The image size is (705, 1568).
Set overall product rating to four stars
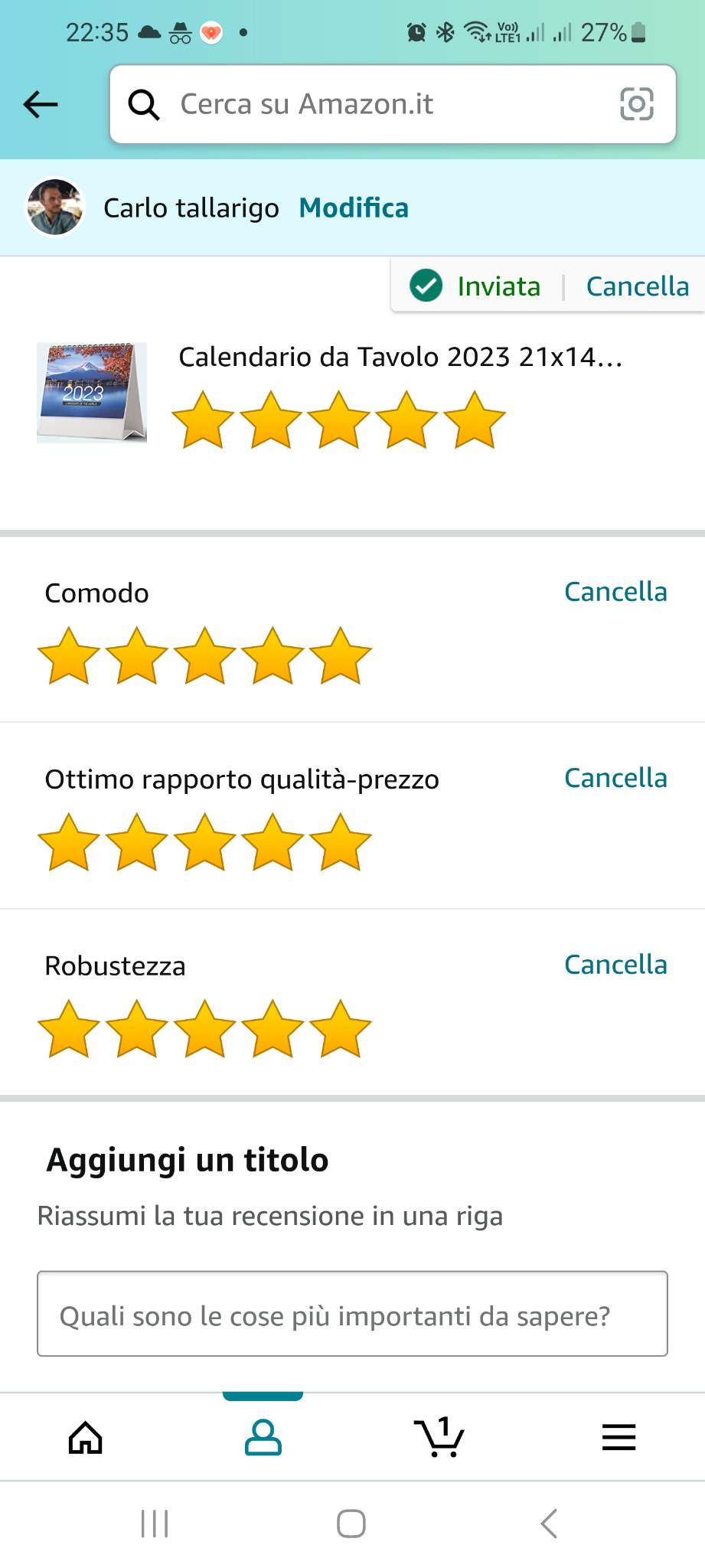click(406, 420)
